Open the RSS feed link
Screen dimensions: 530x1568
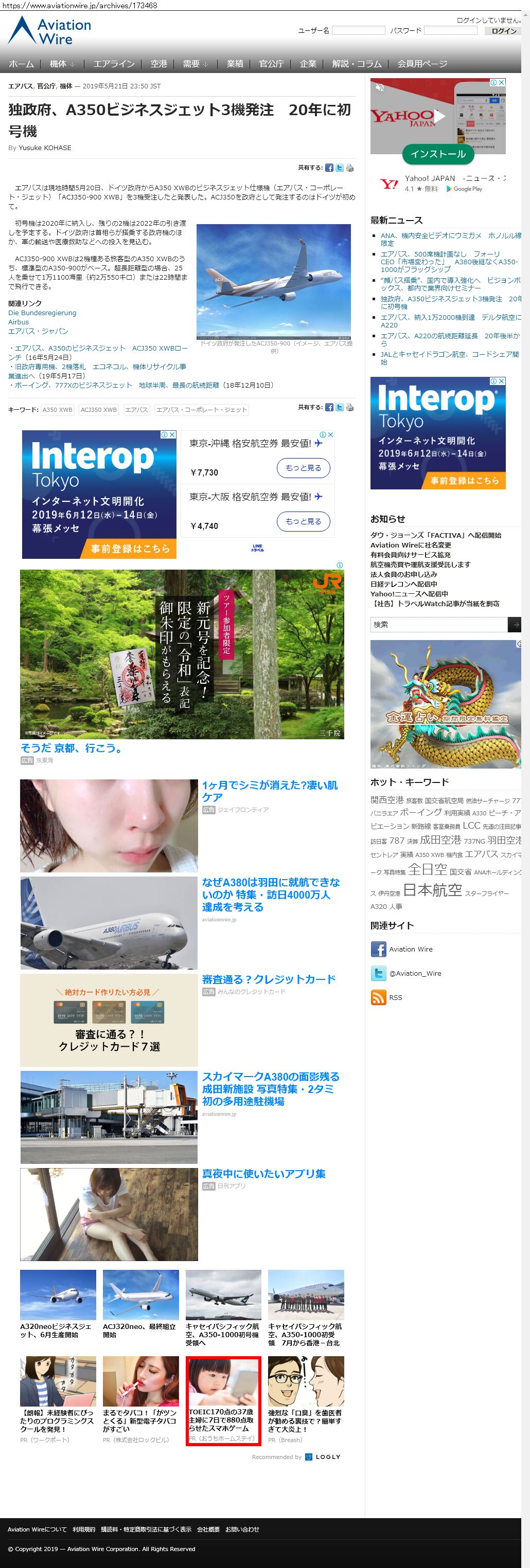point(395,998)
